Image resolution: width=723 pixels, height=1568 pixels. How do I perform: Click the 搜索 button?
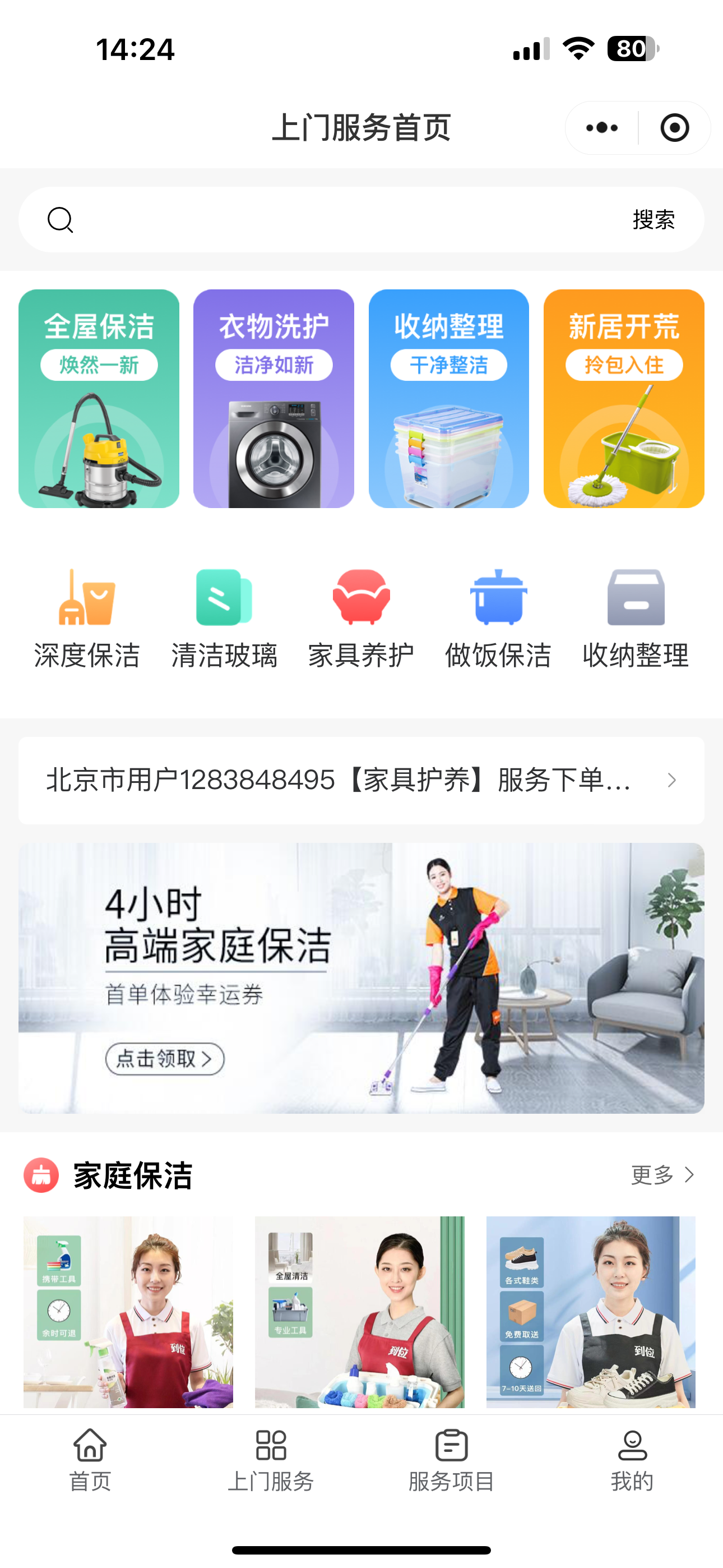654,222
